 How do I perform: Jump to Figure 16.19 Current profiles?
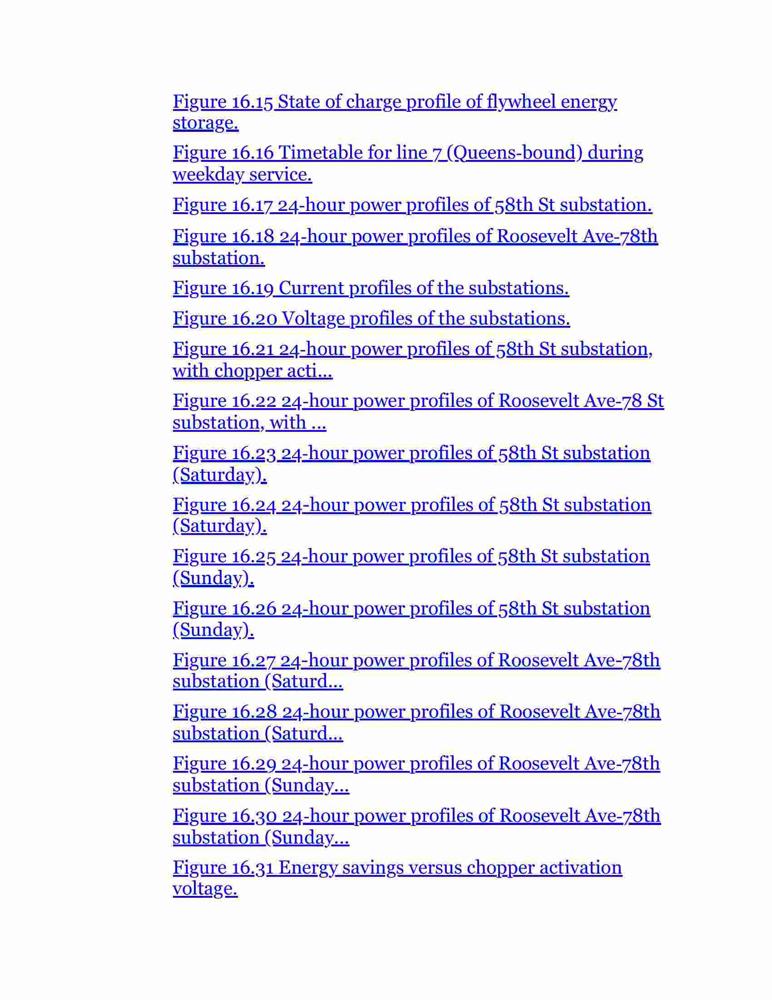pyautogui.click(x=371, y=288)
